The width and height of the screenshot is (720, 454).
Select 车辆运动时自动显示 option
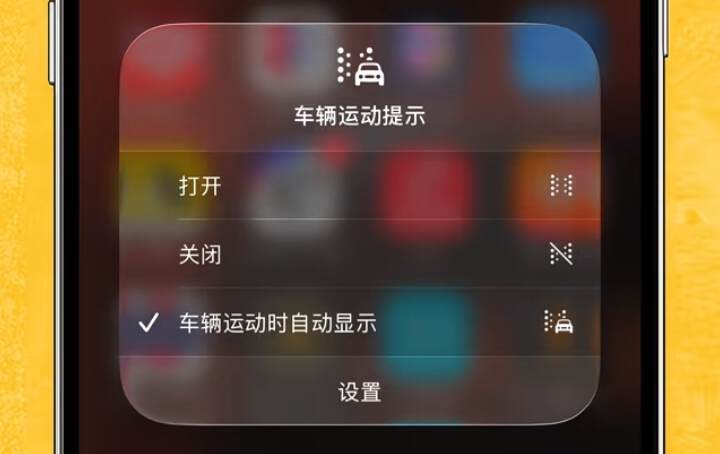click(360, 323)
